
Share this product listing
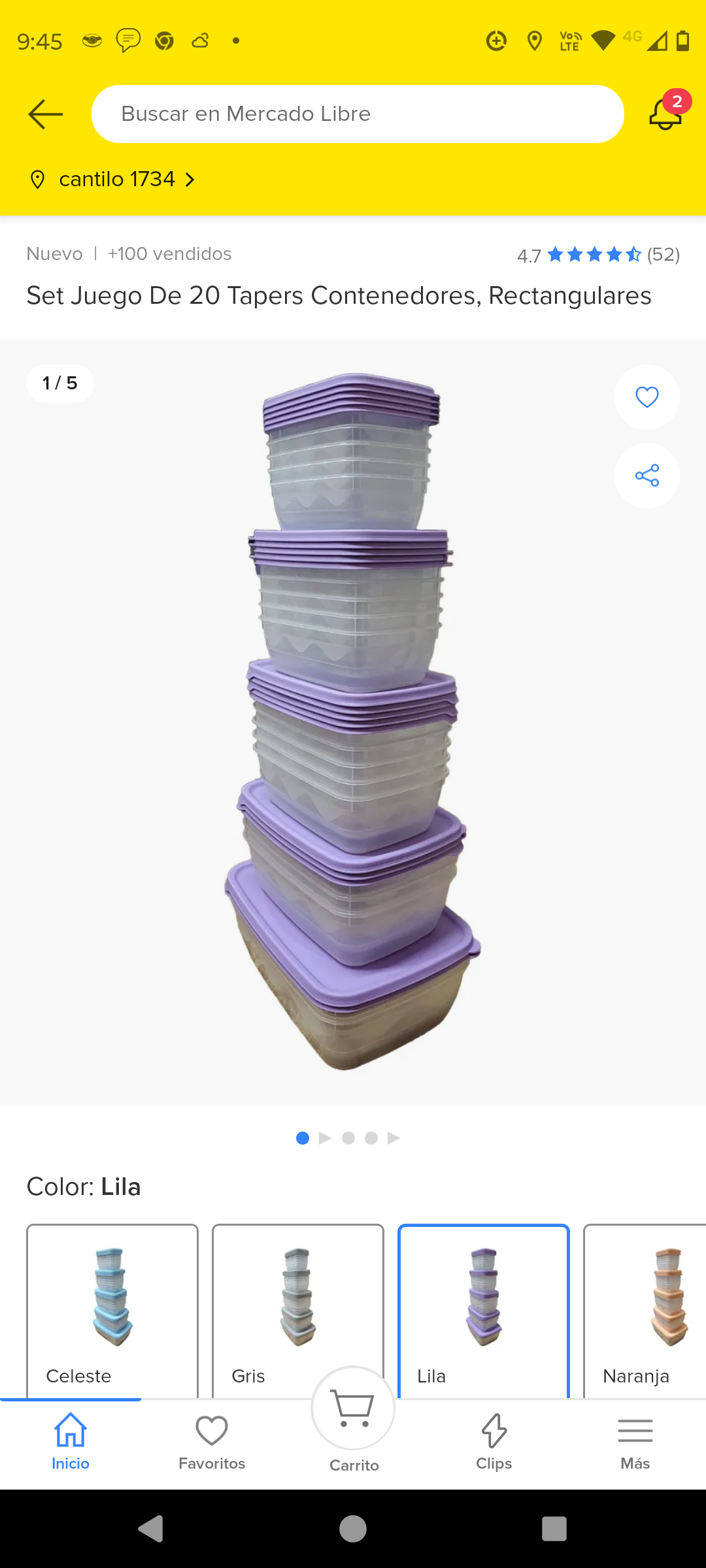[647, 476]
